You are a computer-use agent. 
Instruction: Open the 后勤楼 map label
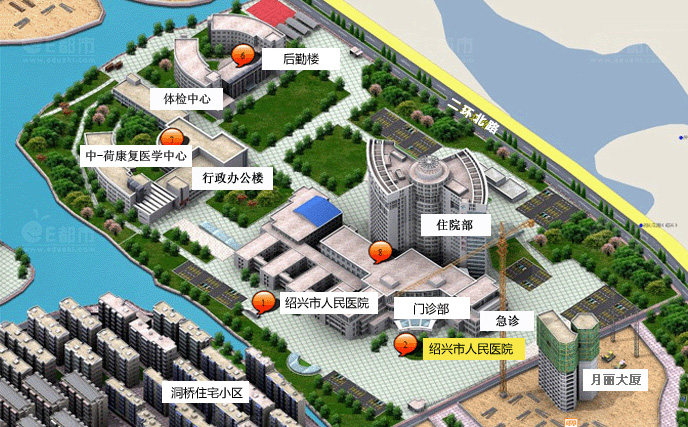point(300,60)
